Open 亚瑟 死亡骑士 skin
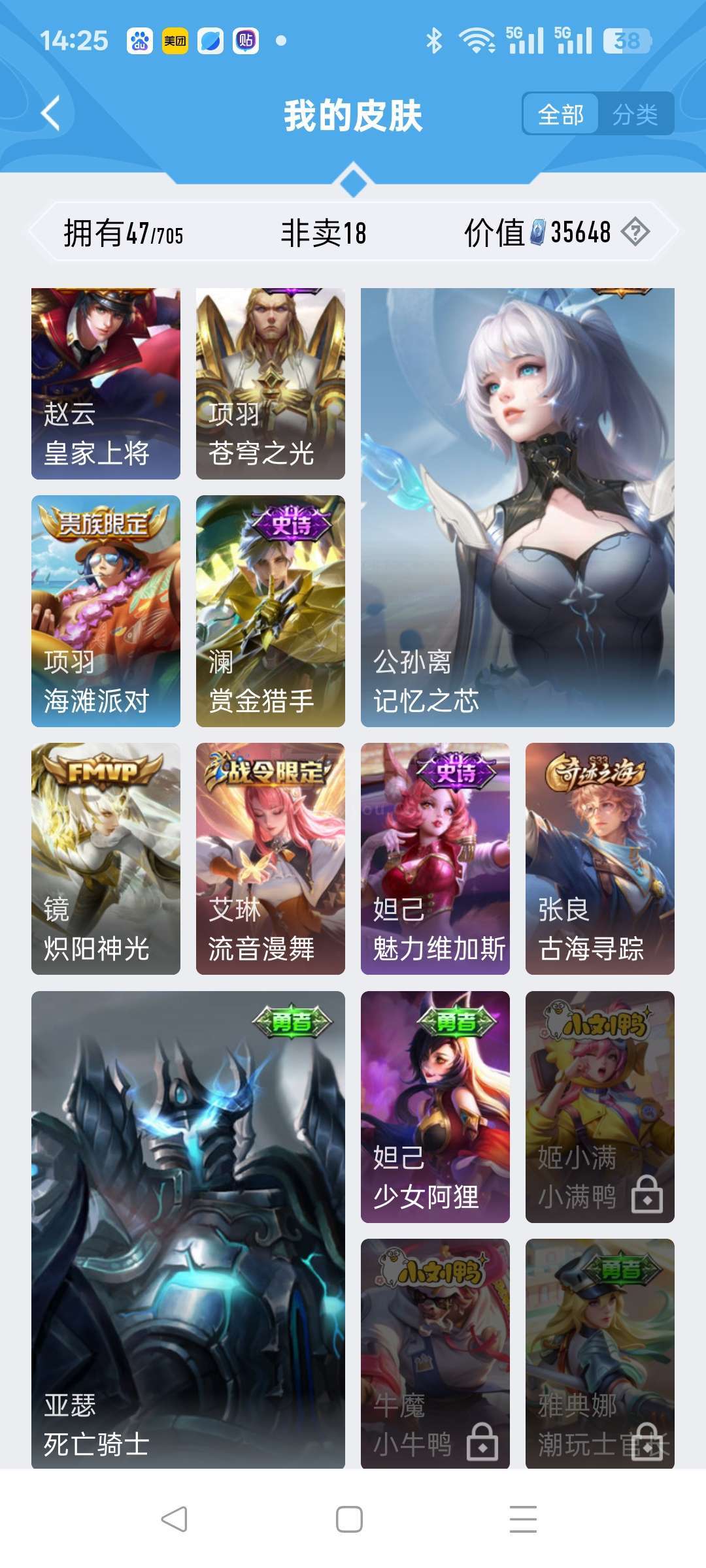Viewport: 706px width, 1568px height. point(188,1230)
